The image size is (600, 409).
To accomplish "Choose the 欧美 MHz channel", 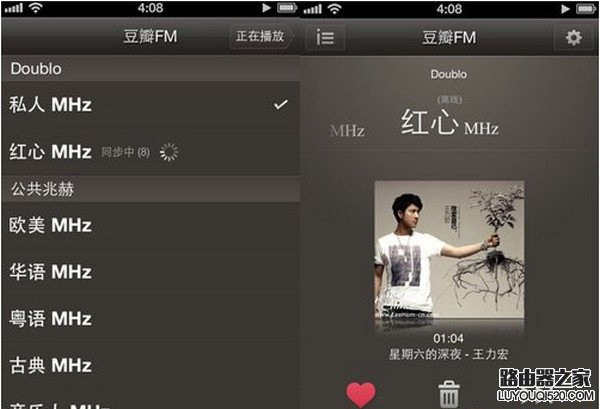I will click(x=150, y=225).
